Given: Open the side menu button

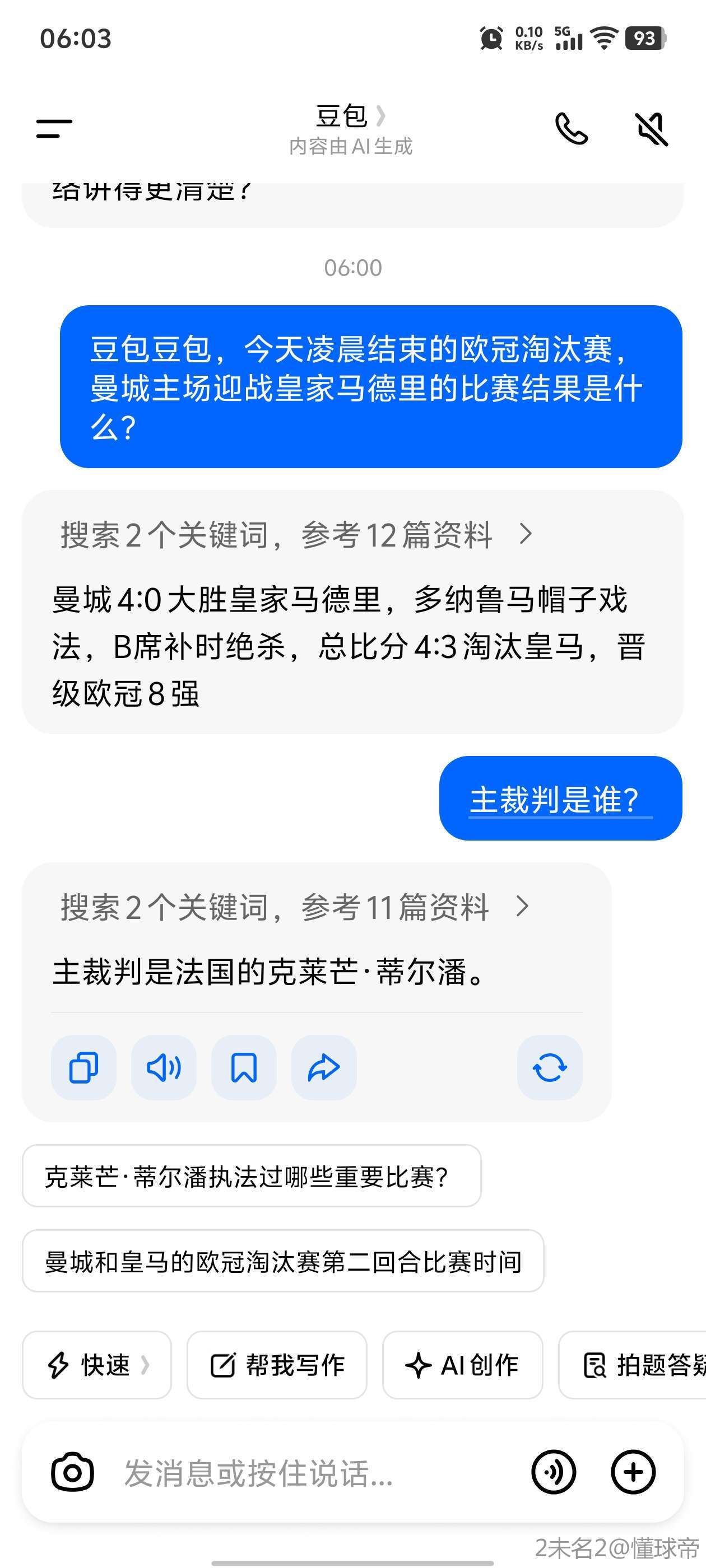Looking at the screenshot, I should (x=54, y=128).
